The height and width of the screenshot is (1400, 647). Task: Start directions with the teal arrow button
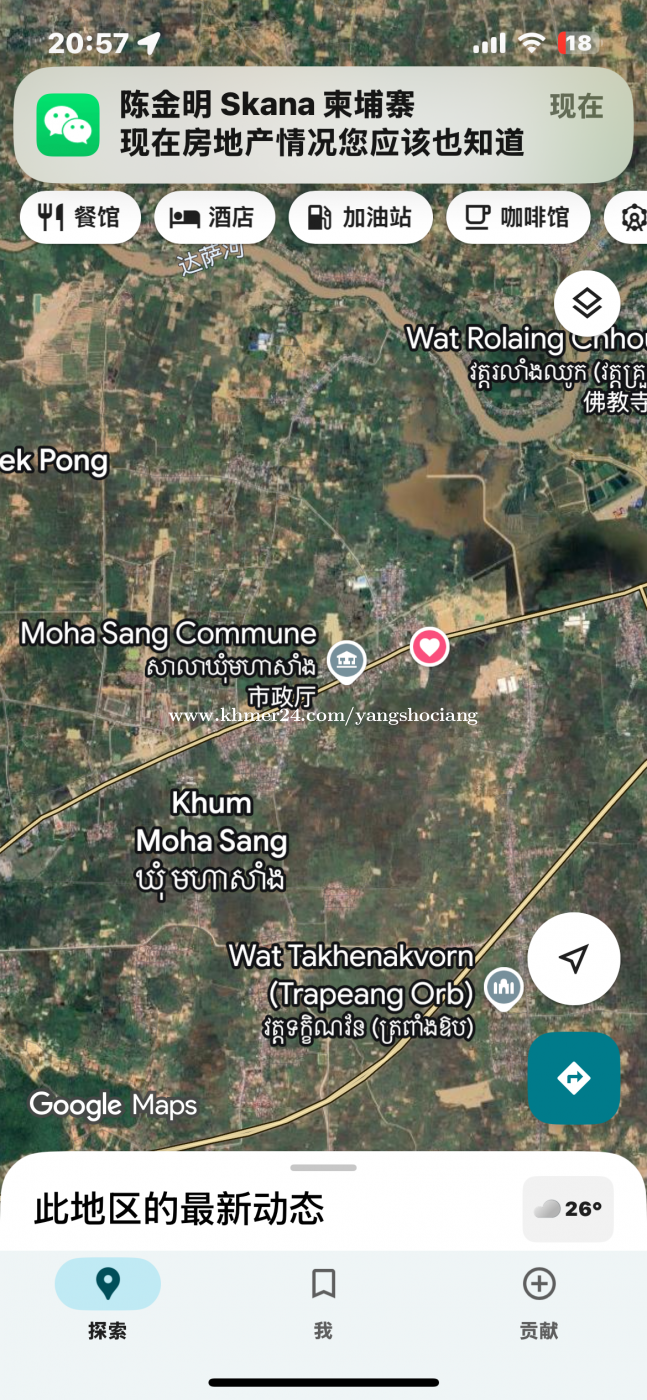tap(573, 1078)
